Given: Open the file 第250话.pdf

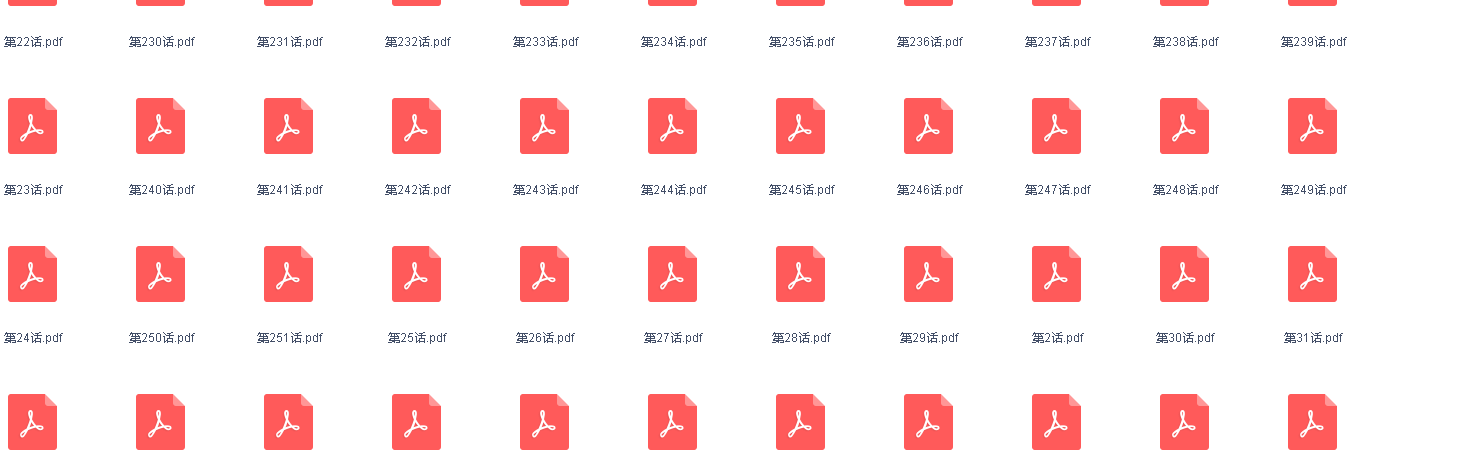Looking at the screenshot, I should [160, 275].
